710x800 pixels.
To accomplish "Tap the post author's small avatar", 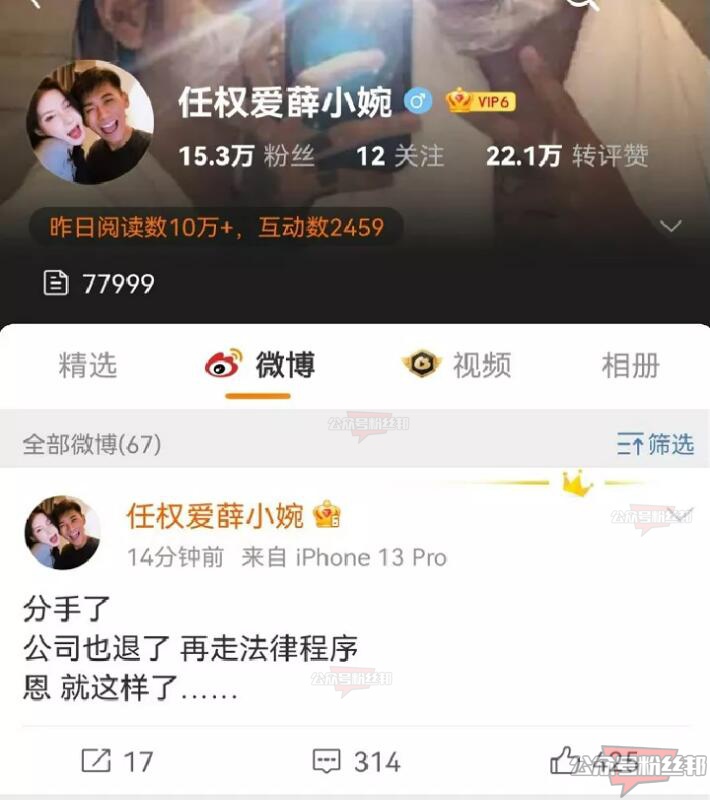I will (62, 532).
